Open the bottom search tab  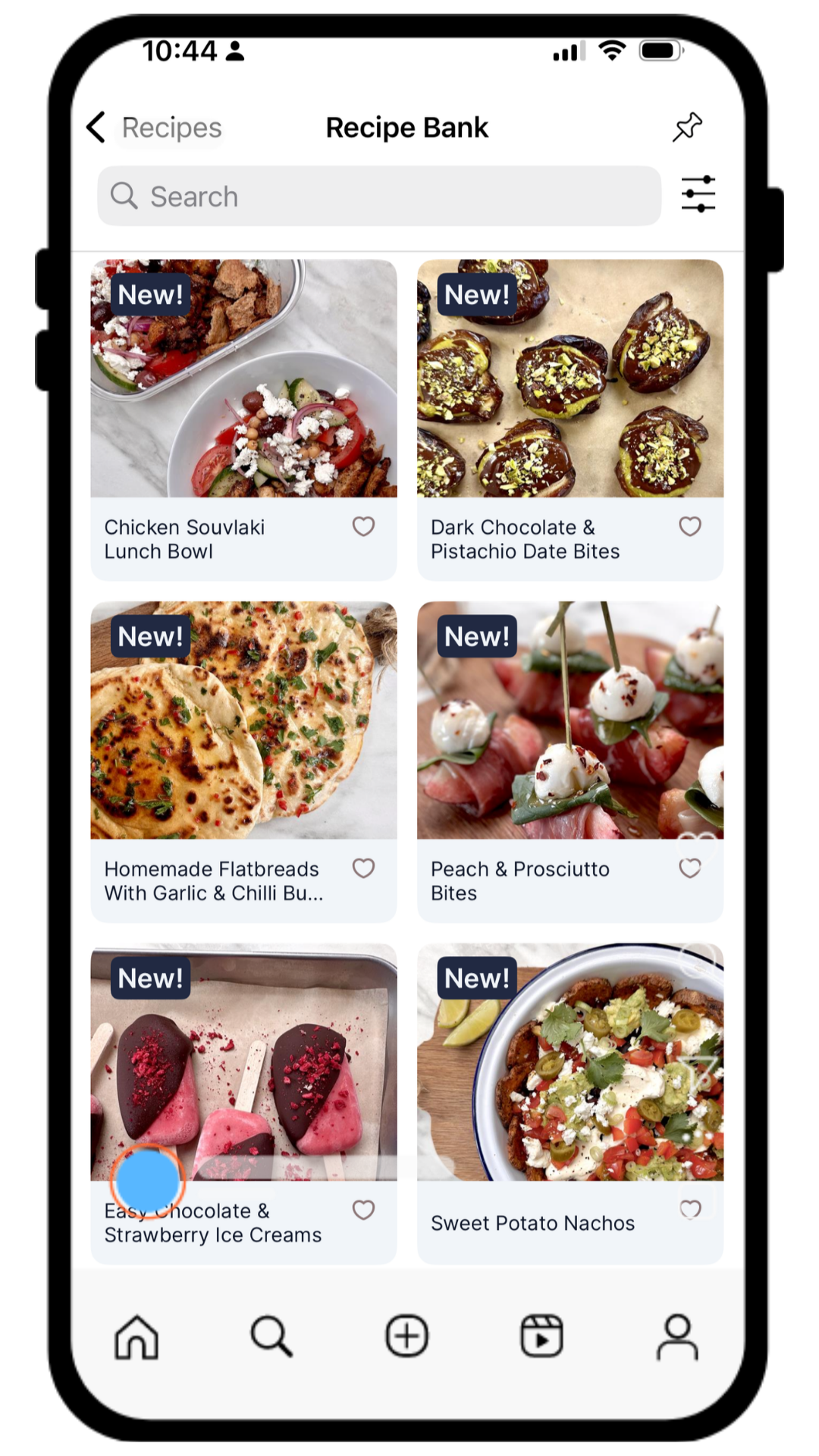(x=271, y=1336)
